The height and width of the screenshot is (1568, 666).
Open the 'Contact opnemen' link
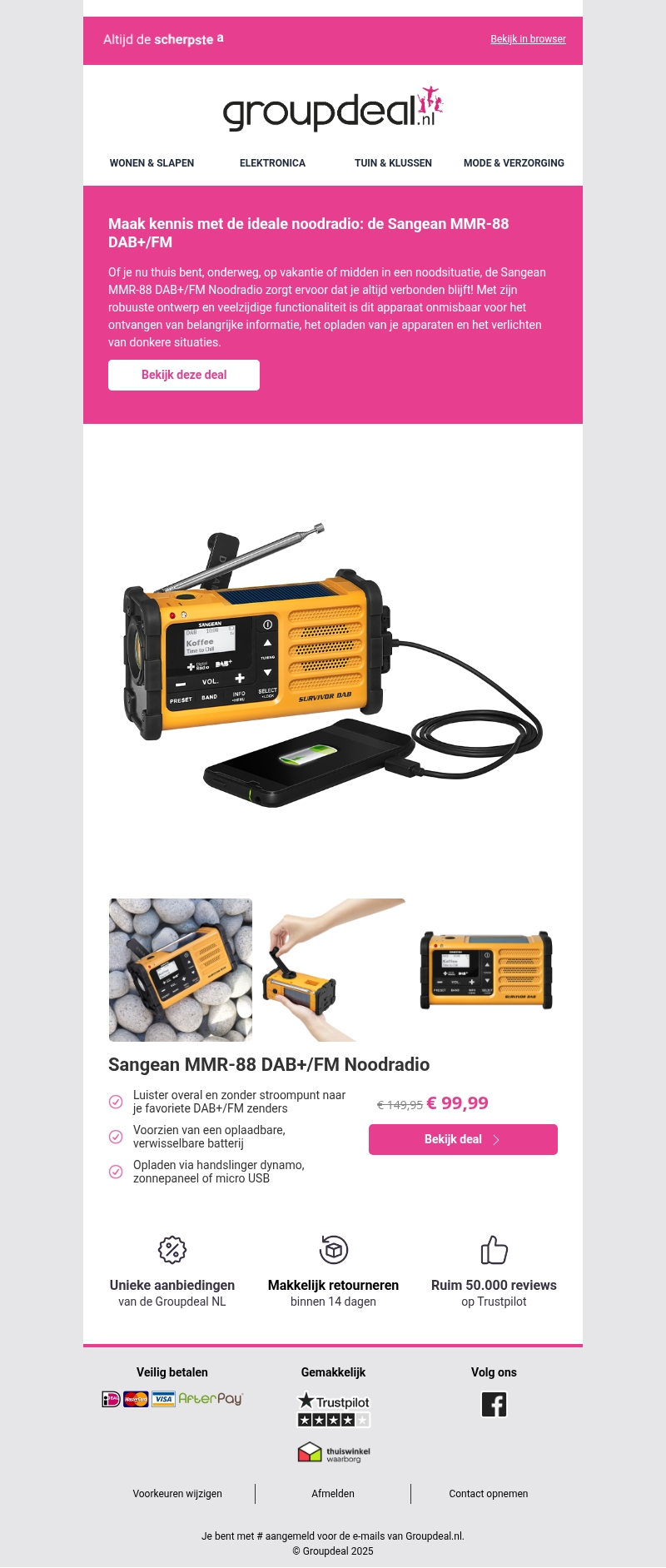pyautogui.click(x=489, y=1494)
